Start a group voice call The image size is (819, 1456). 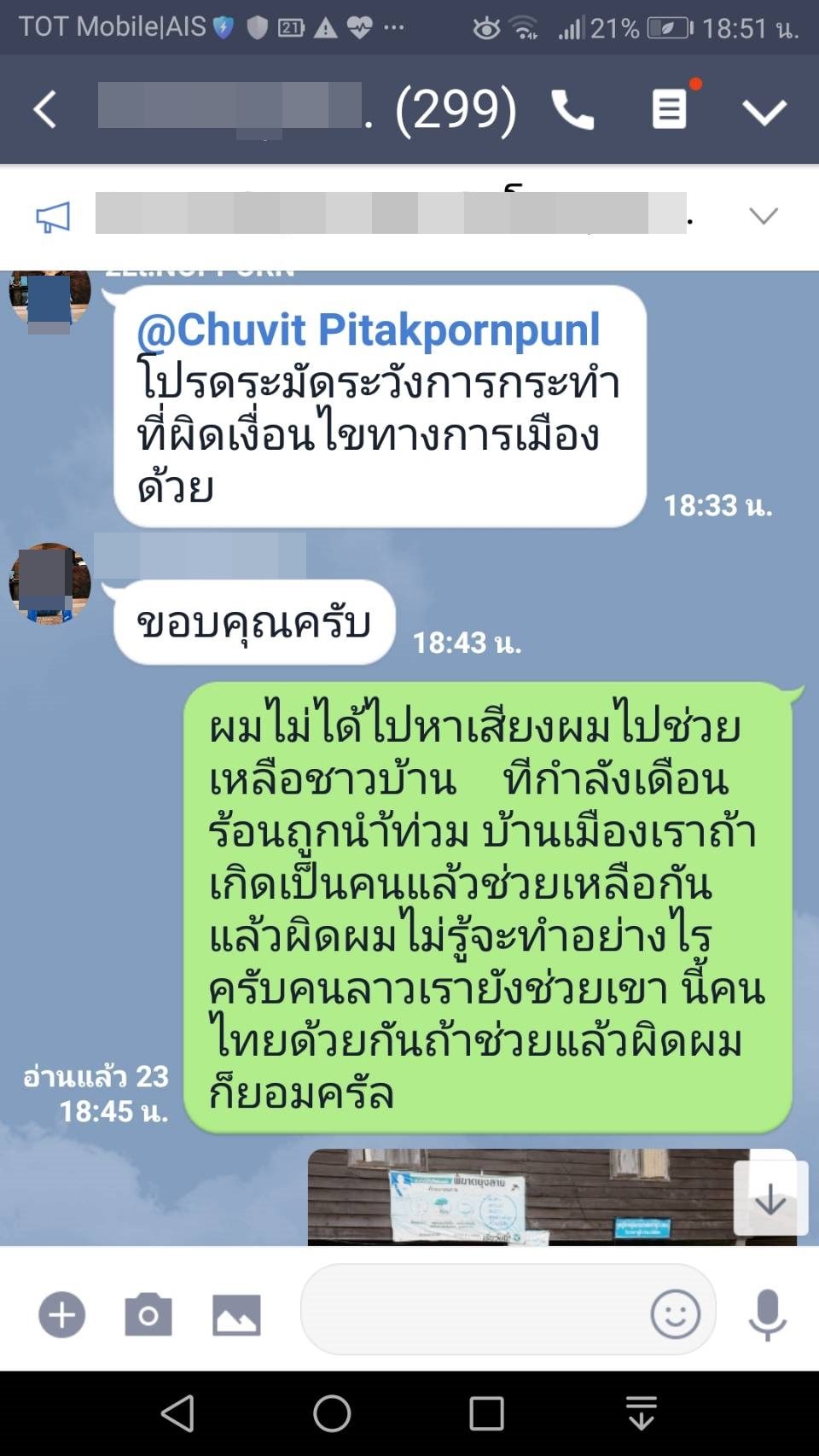click(572, 110)
